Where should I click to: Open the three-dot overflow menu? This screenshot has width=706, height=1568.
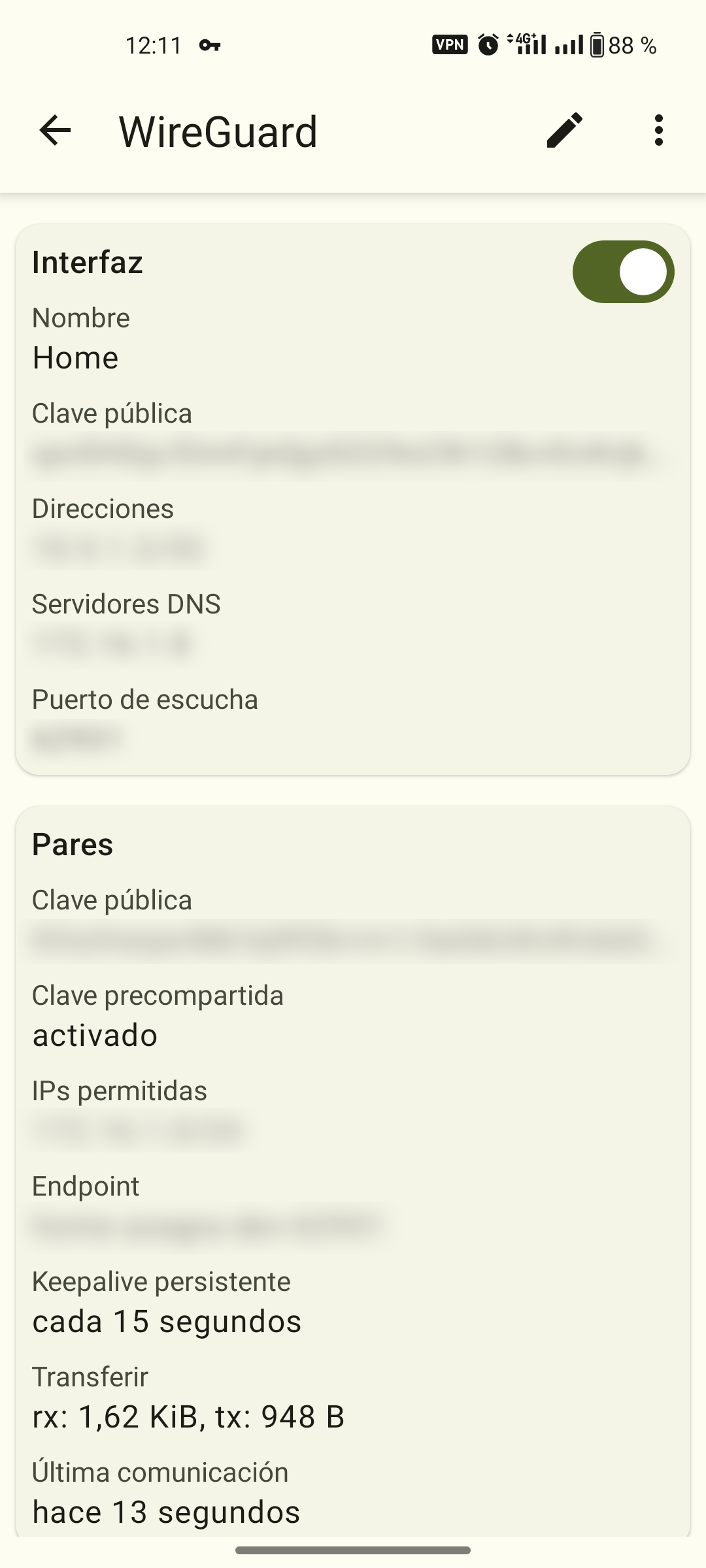[x=658, y=131]
